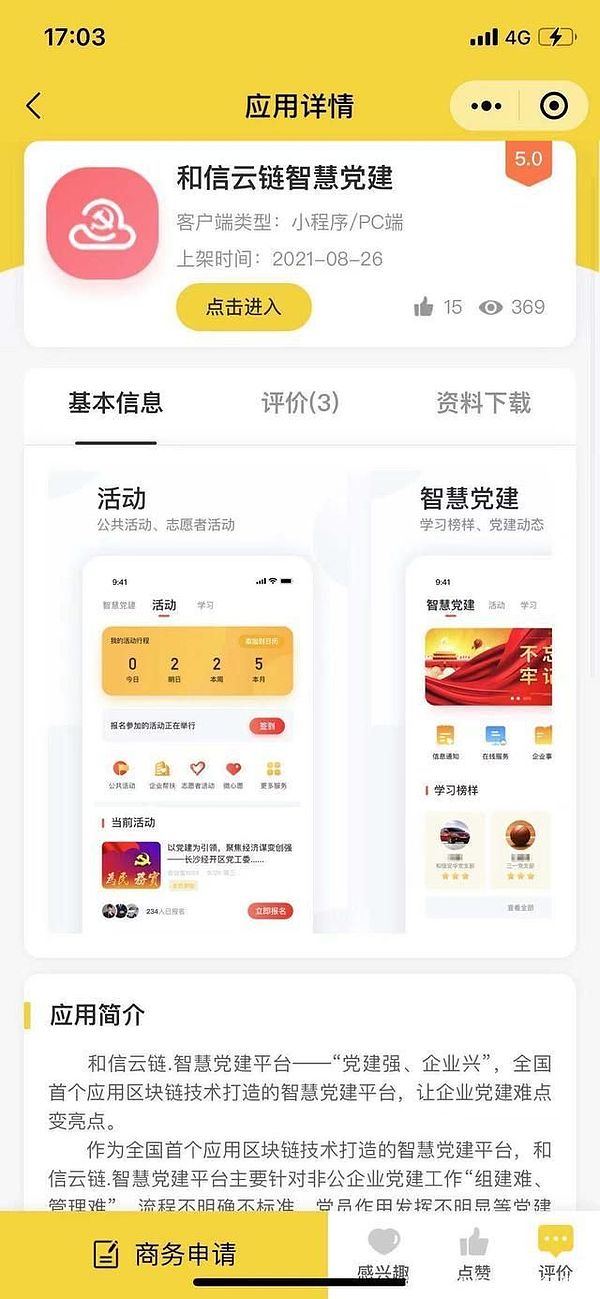Tap 点赞 in the bottom bar

pyautogui.click(x=473, y=1254)
